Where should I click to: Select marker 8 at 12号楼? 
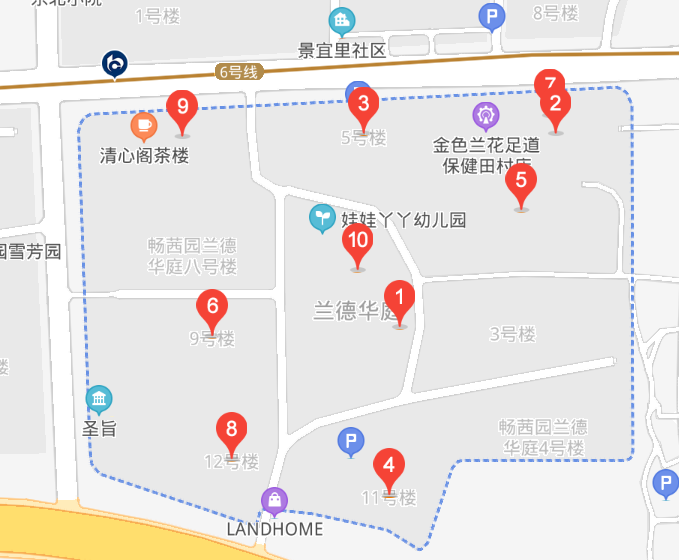tap(232, 432)
